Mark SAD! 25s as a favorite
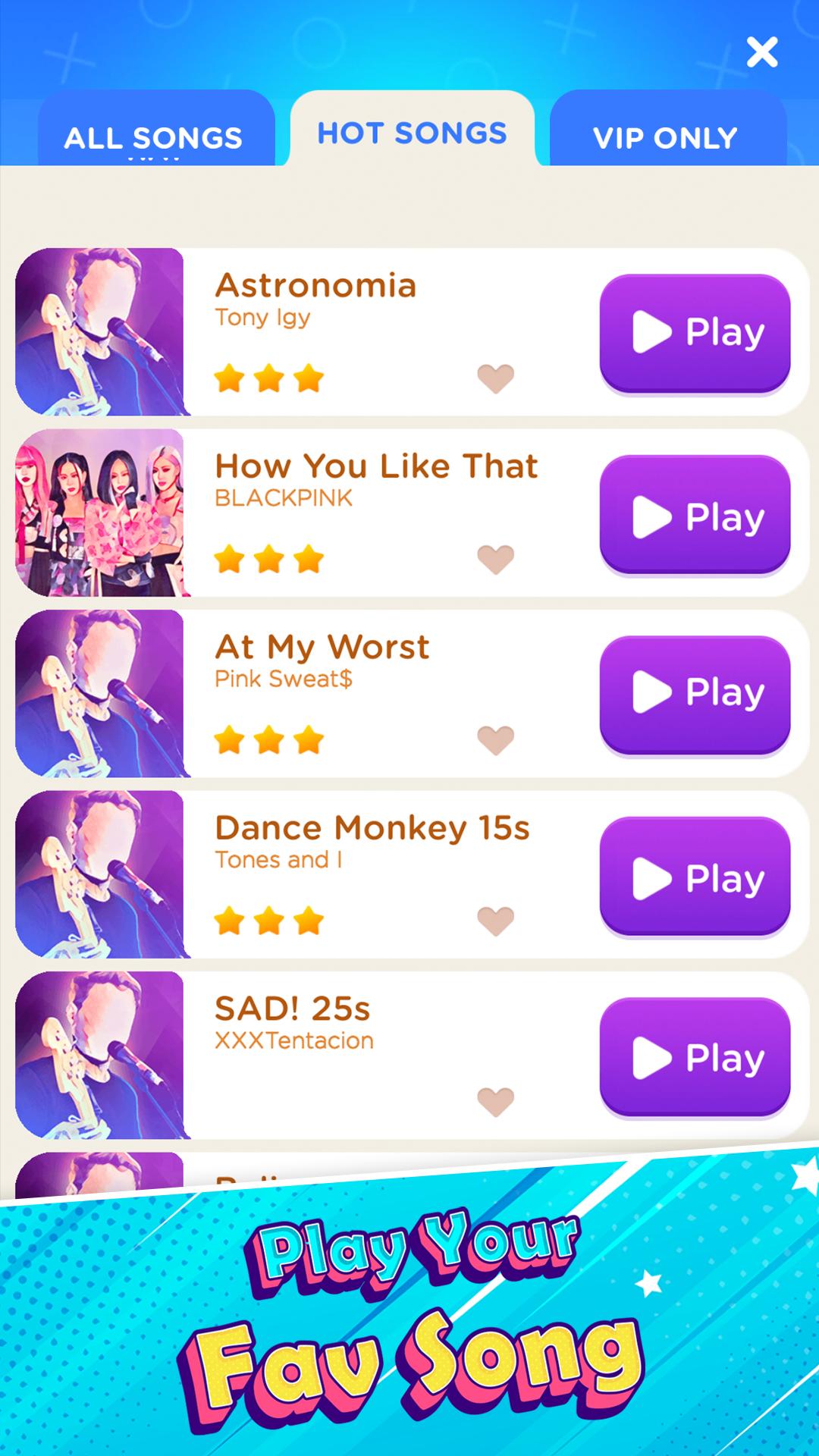The image size is (819, 1456). [495, 1101]
